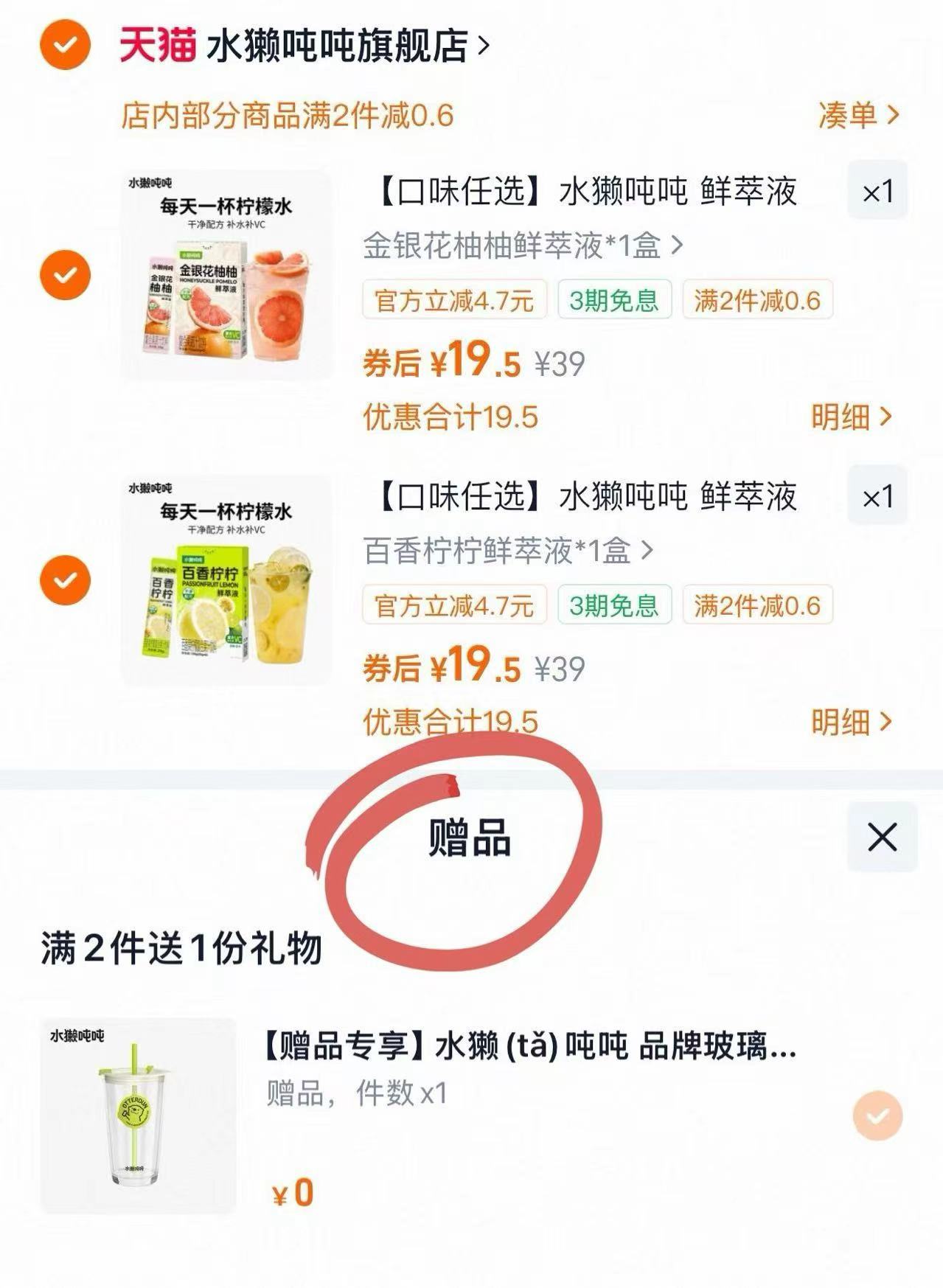Click the store-level orange checkmark icon

63,44
